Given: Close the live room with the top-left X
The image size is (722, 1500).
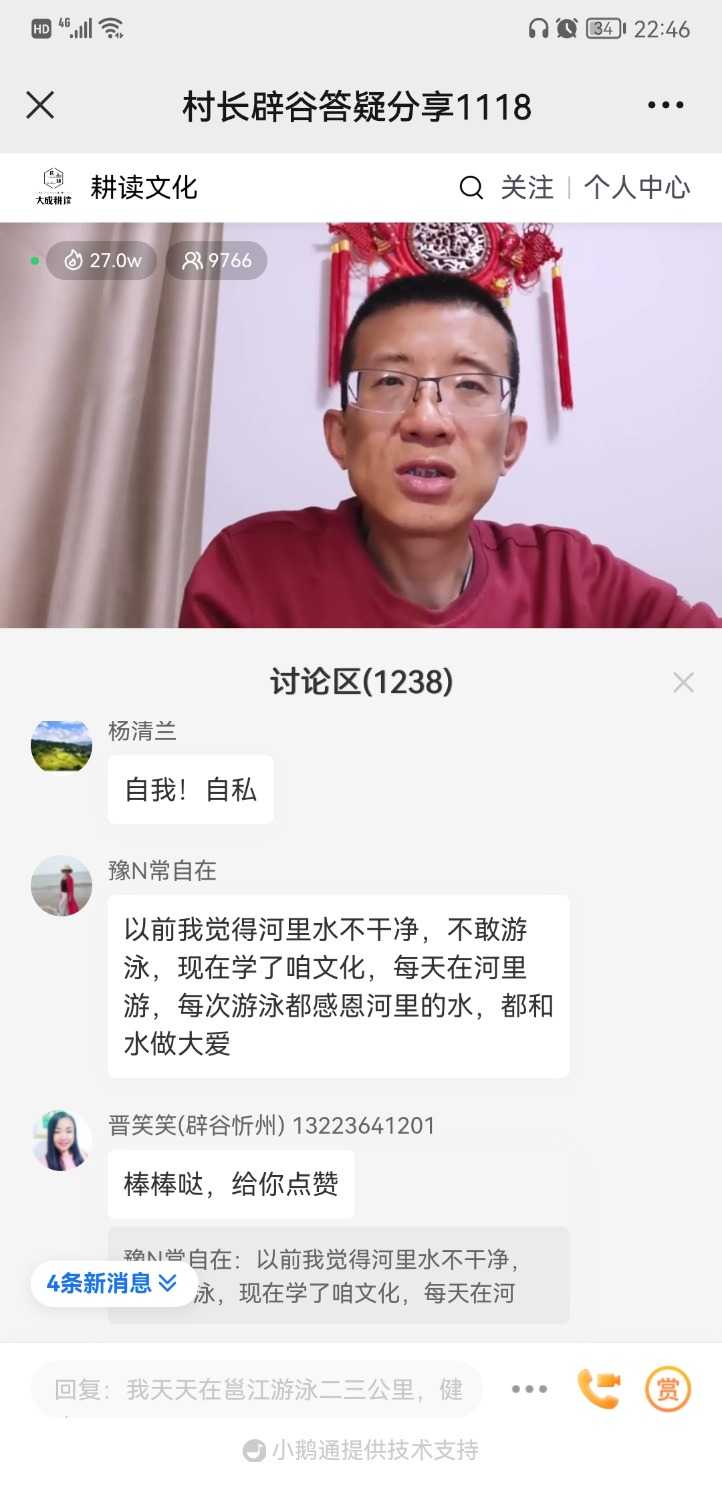Looking at the screenshot, I should (40, 104).
